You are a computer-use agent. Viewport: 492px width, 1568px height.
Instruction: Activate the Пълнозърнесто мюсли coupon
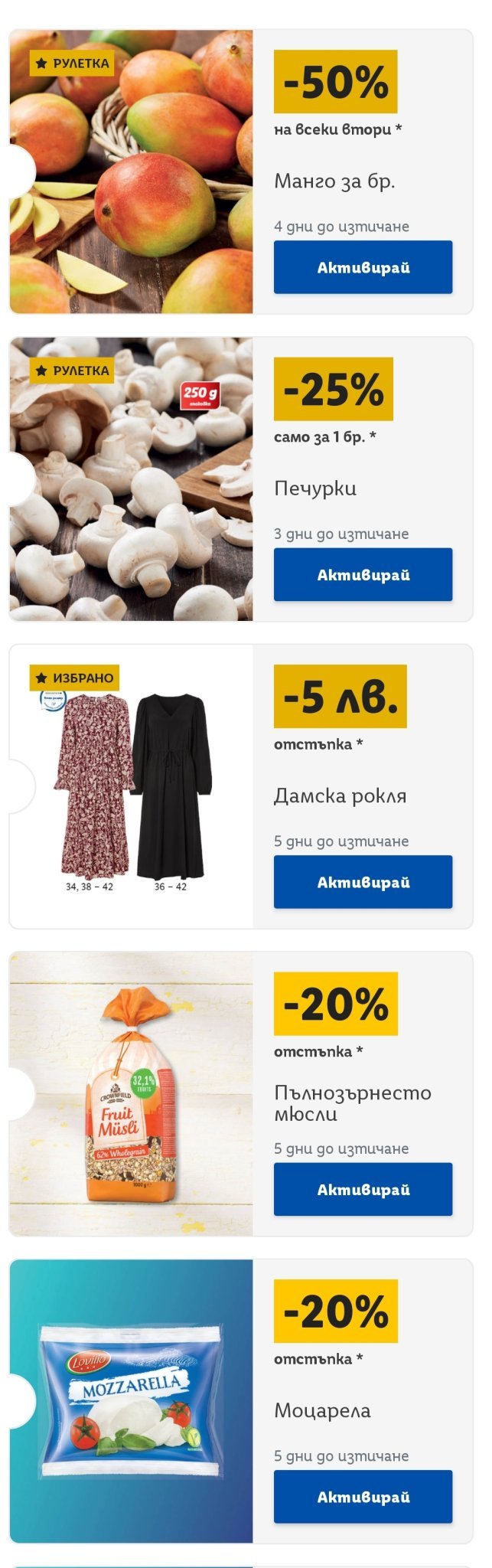(363, 1189)
